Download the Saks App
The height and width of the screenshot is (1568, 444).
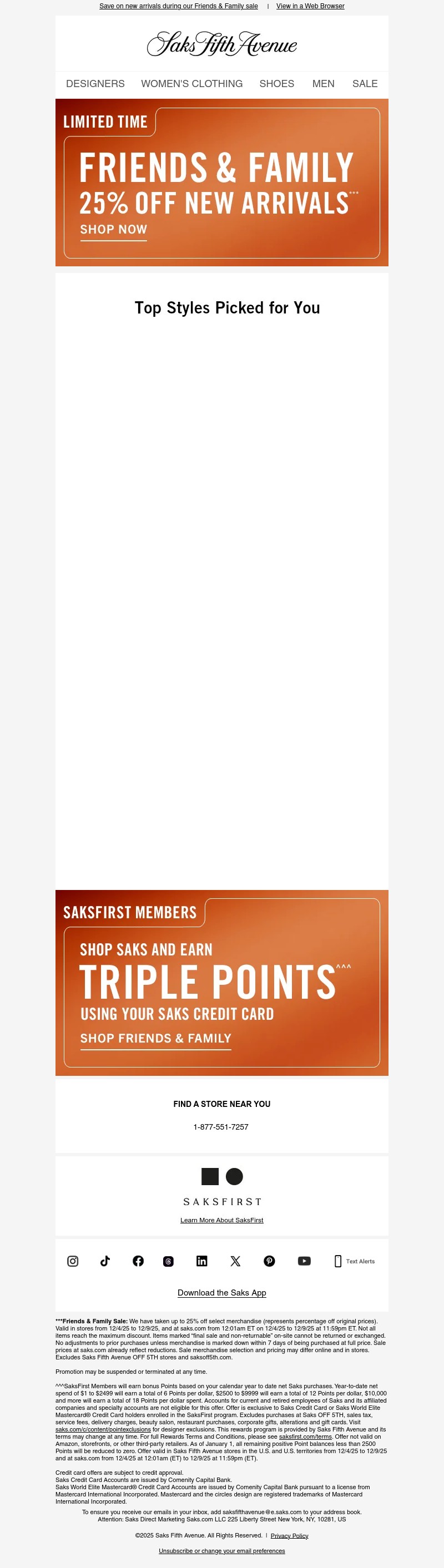pos(221,1293)
